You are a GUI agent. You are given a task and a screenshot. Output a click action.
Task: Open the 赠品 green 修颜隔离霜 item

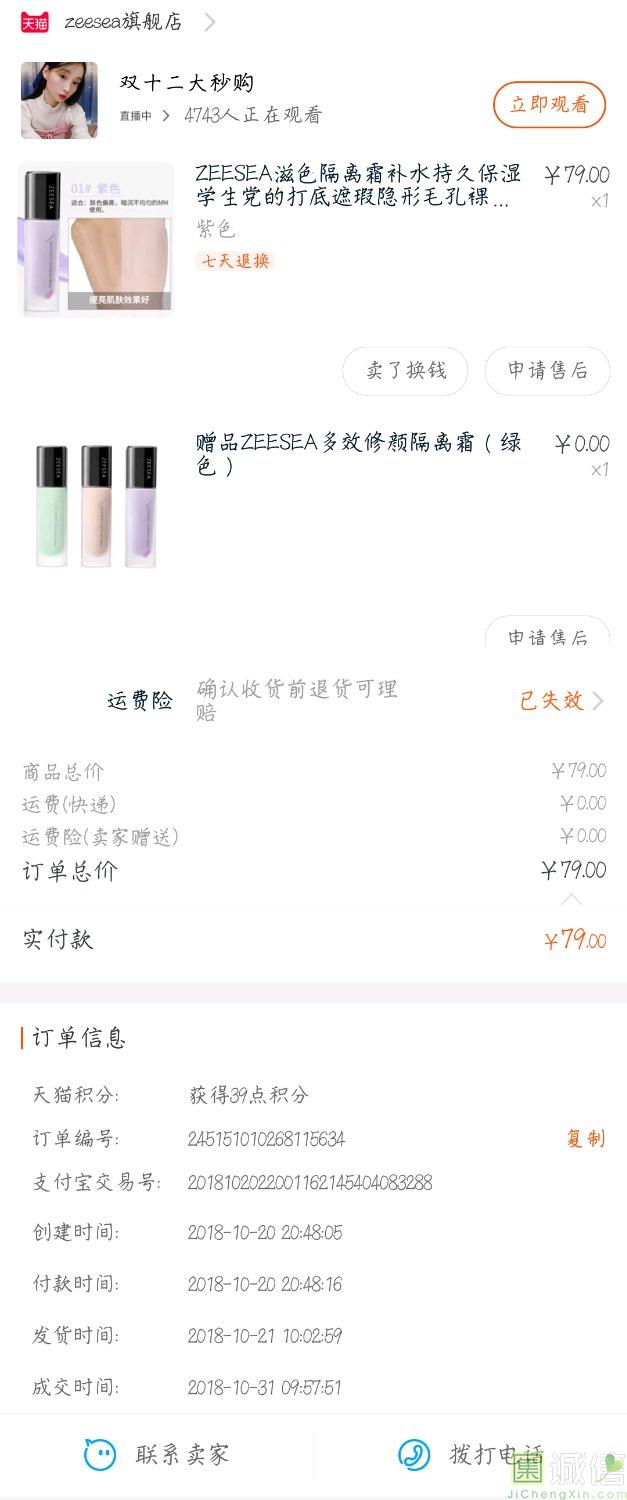coord(358,454)
